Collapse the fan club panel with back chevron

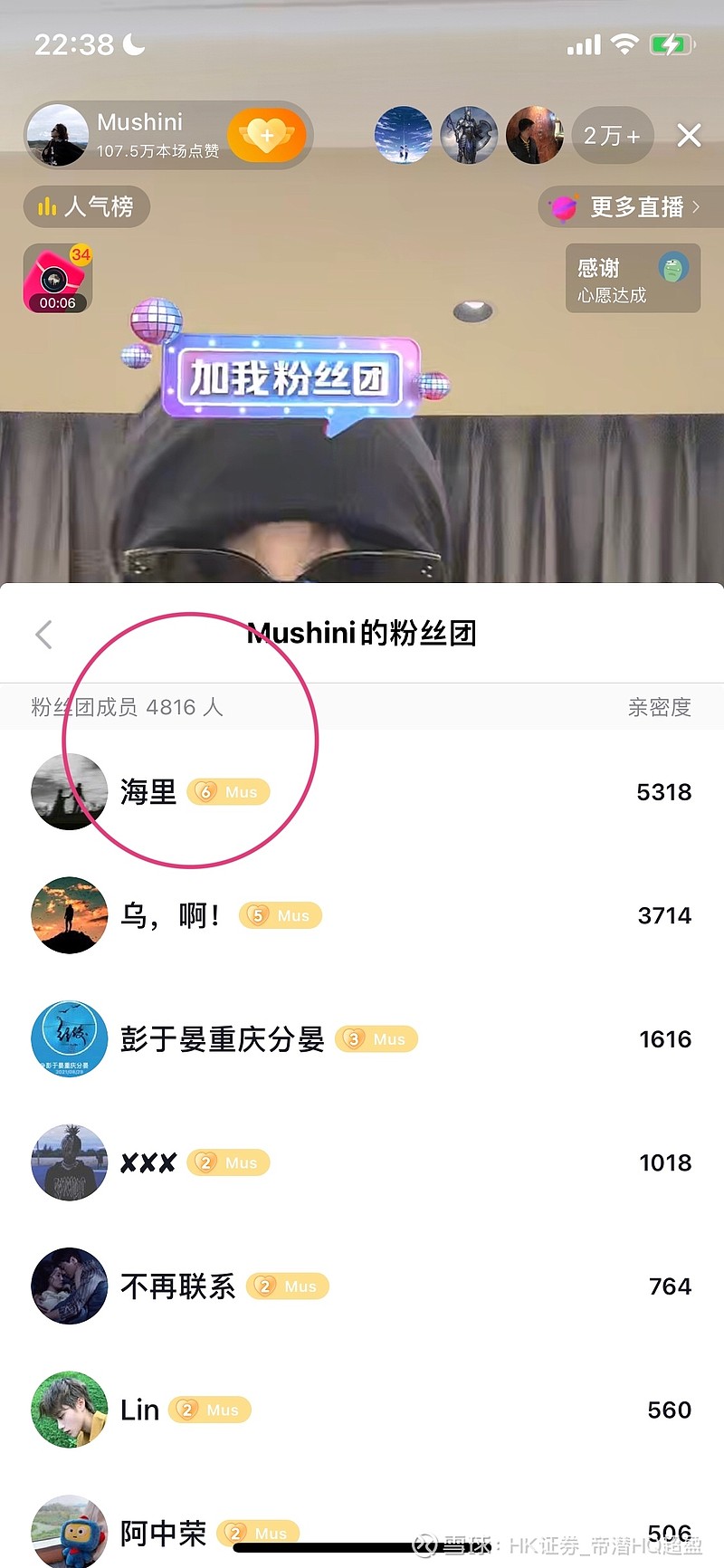pyautogui.click(x=43, y=634)
